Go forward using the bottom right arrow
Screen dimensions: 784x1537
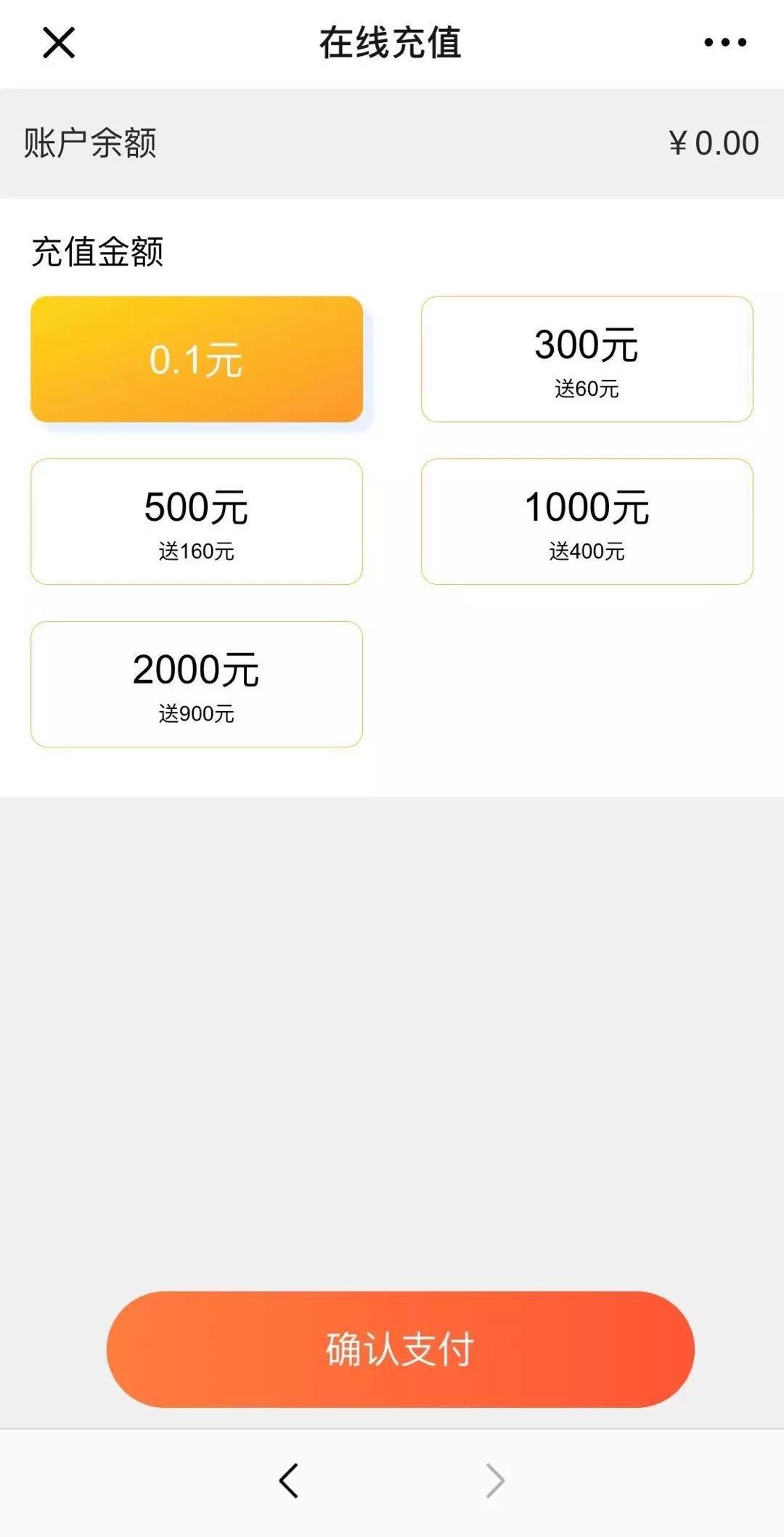coord(495,1480)
